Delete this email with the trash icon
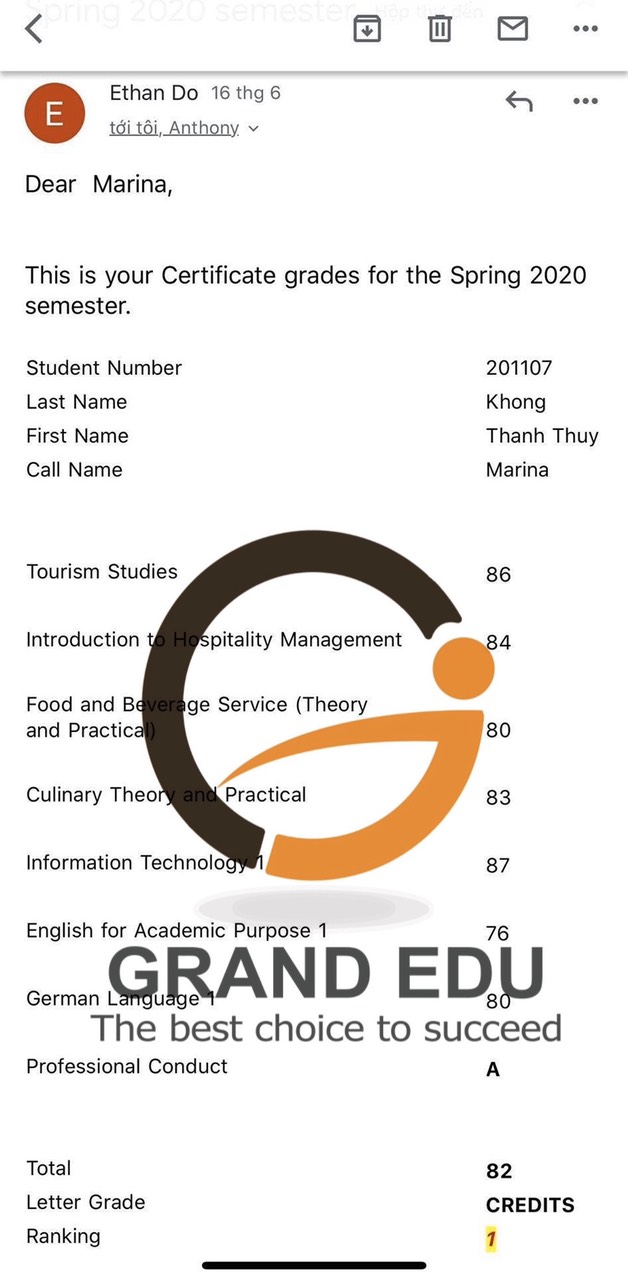 point(440,29)
